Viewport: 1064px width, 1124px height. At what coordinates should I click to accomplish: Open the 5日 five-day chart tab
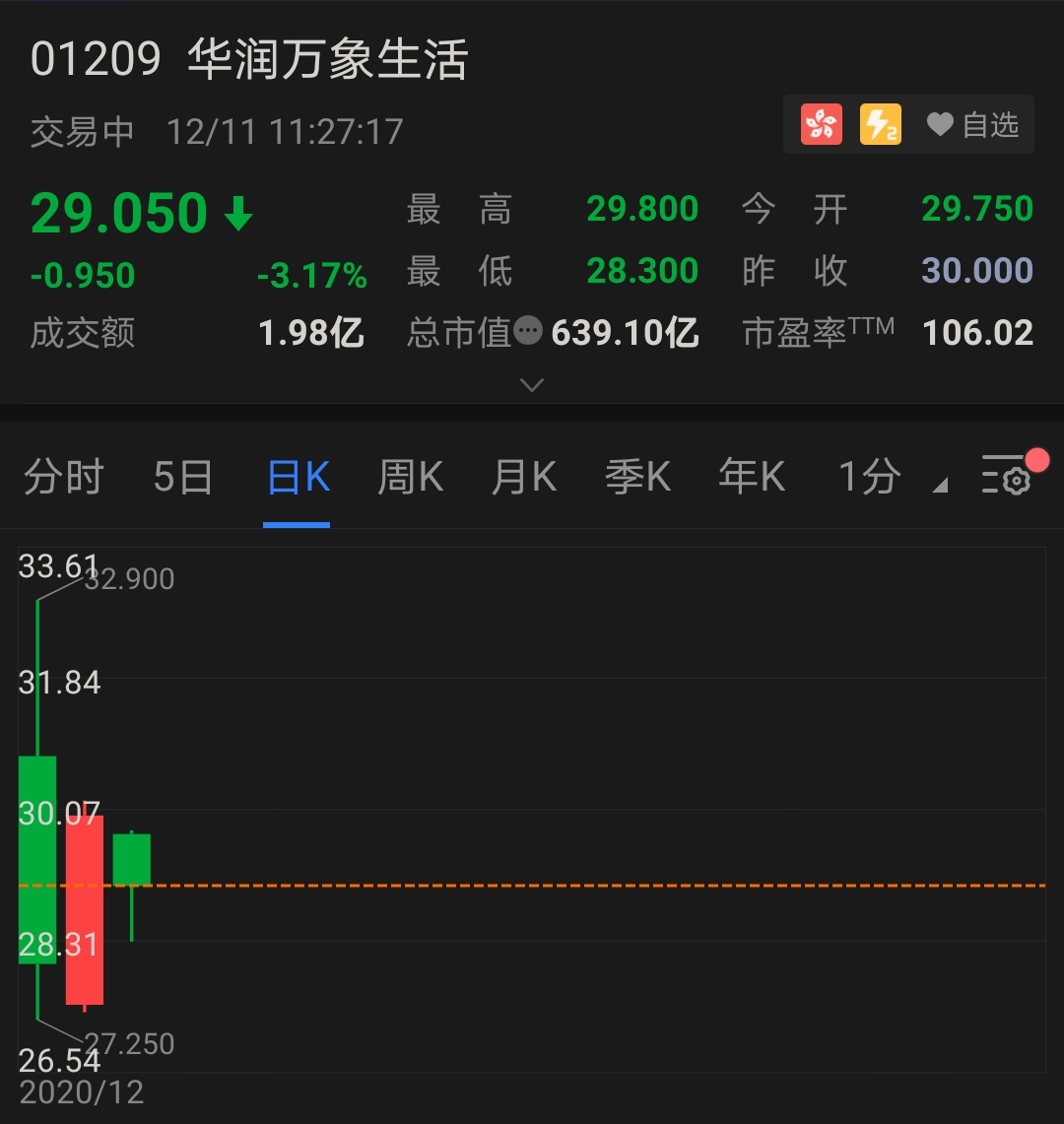(181, 476)
